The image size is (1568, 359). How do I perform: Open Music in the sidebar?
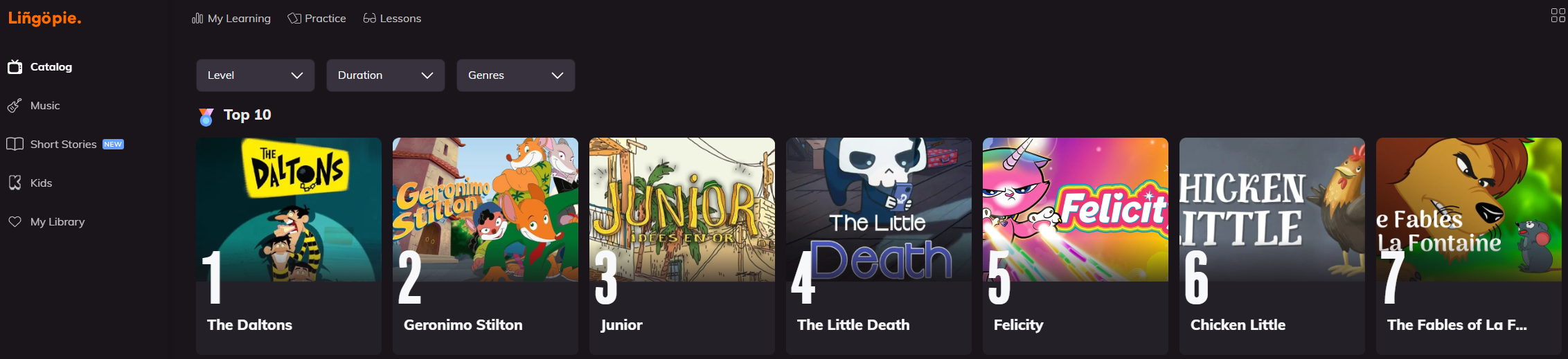45,106
